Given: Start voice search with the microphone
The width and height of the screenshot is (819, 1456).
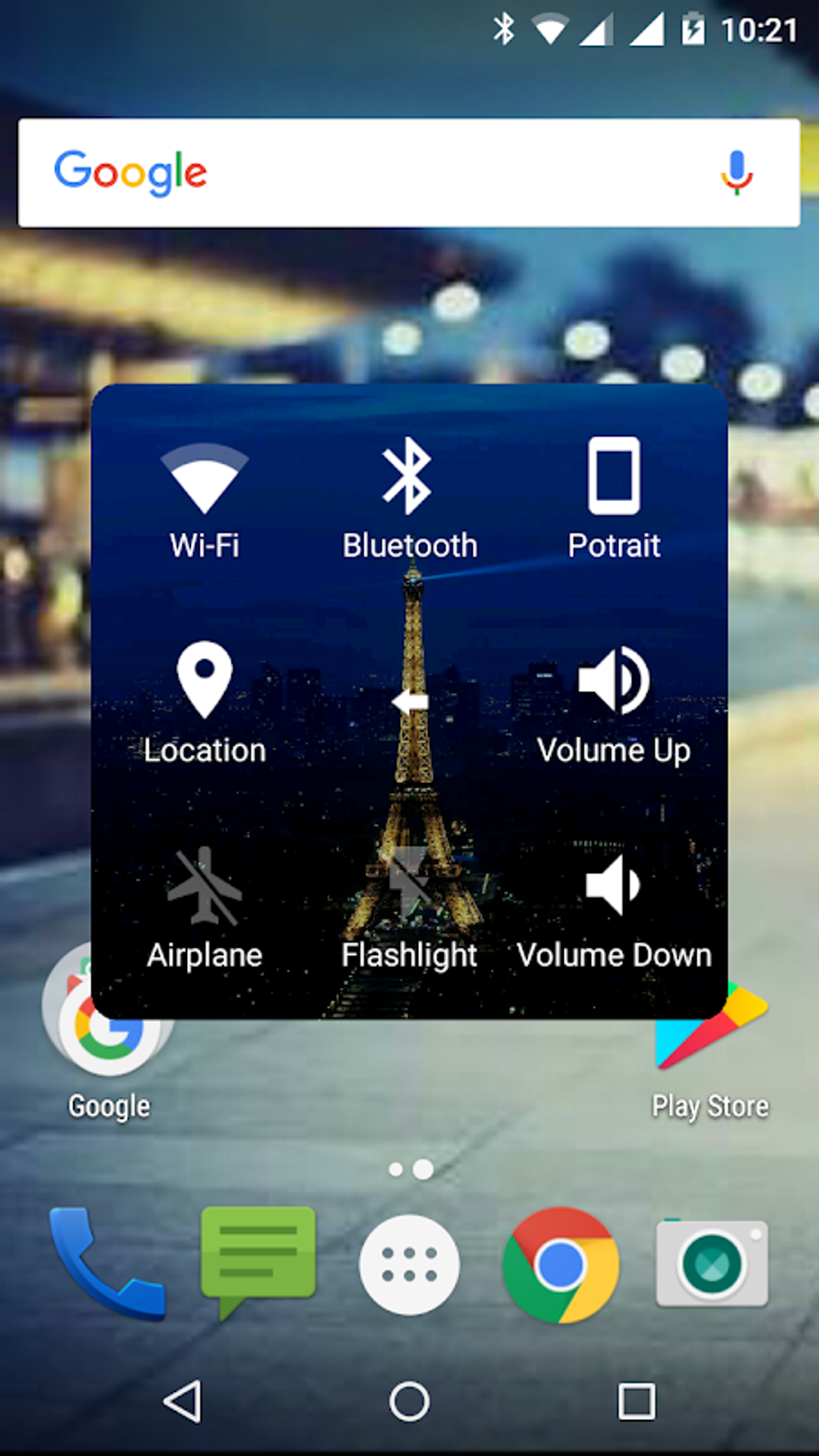Looking at the screenshot, I should coord(735,173).
